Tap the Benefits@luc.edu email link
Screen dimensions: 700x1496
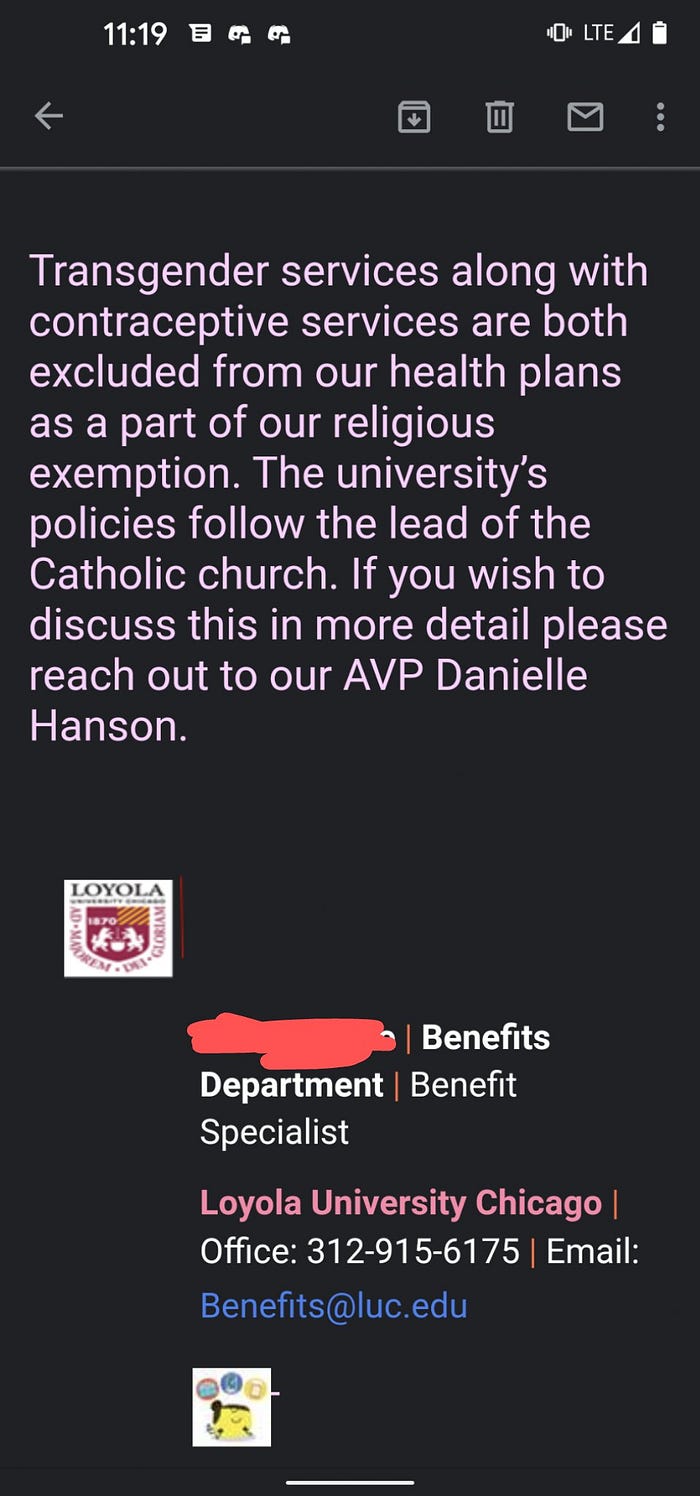[334, 1305]
